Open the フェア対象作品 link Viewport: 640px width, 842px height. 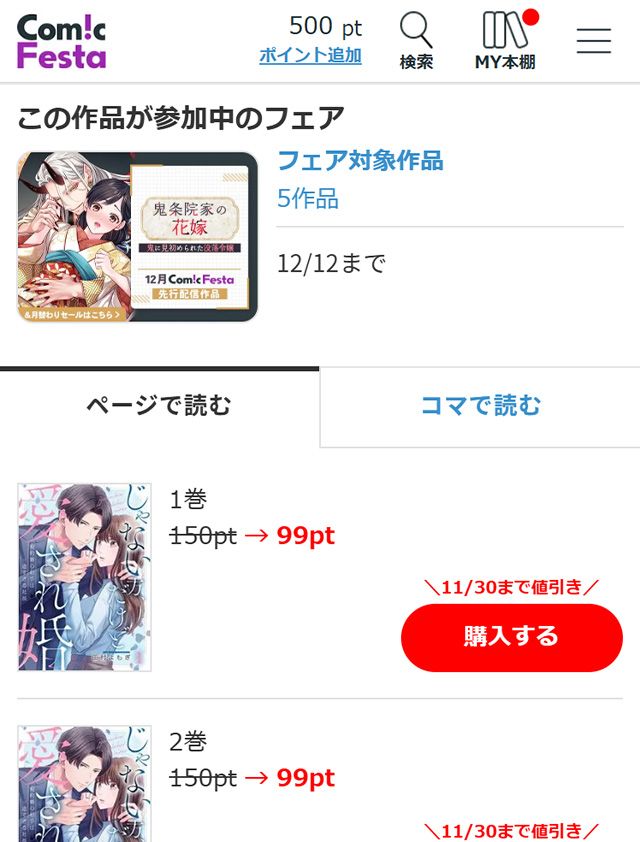click(x=360, y=160)
